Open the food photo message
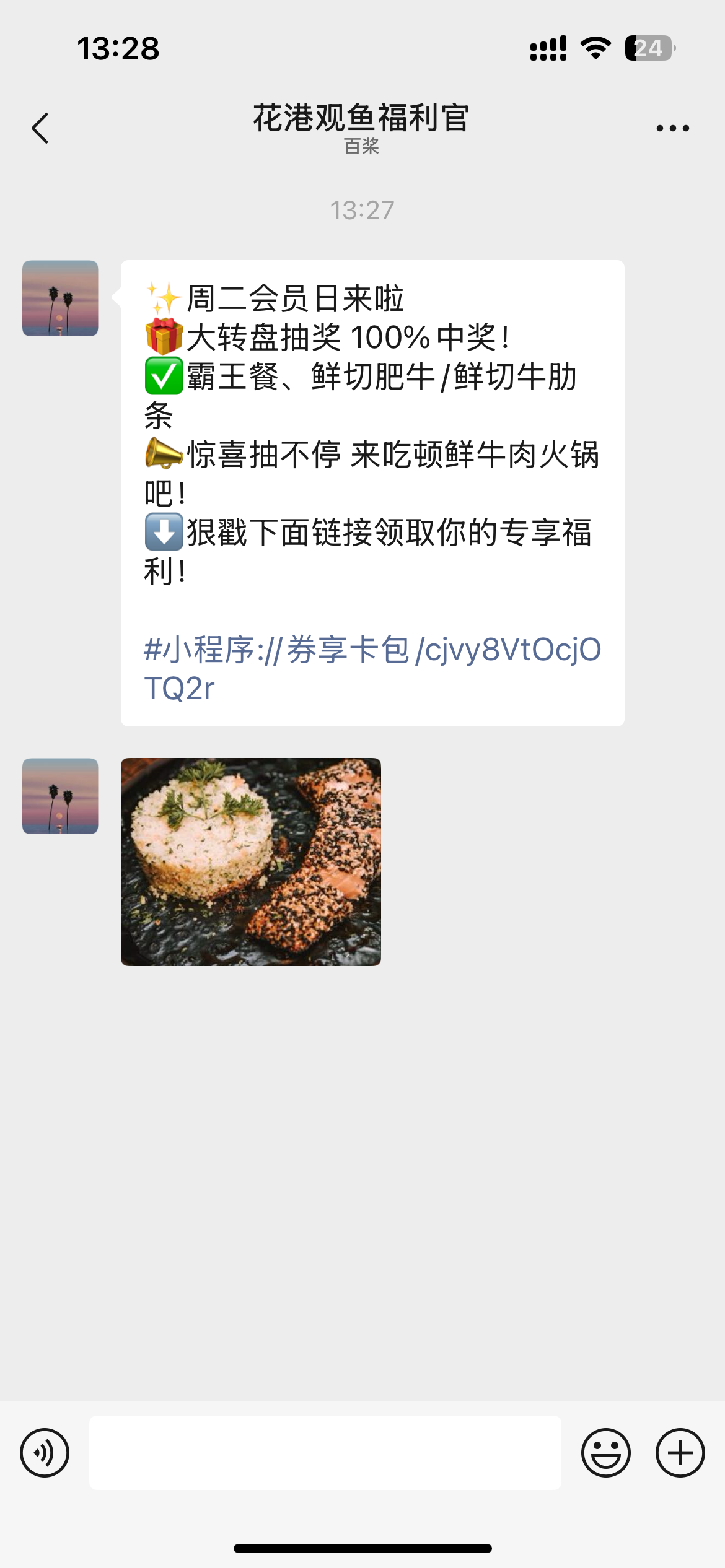The width and height of the screenshot is (725, 1568). click(x=251, y=861)
